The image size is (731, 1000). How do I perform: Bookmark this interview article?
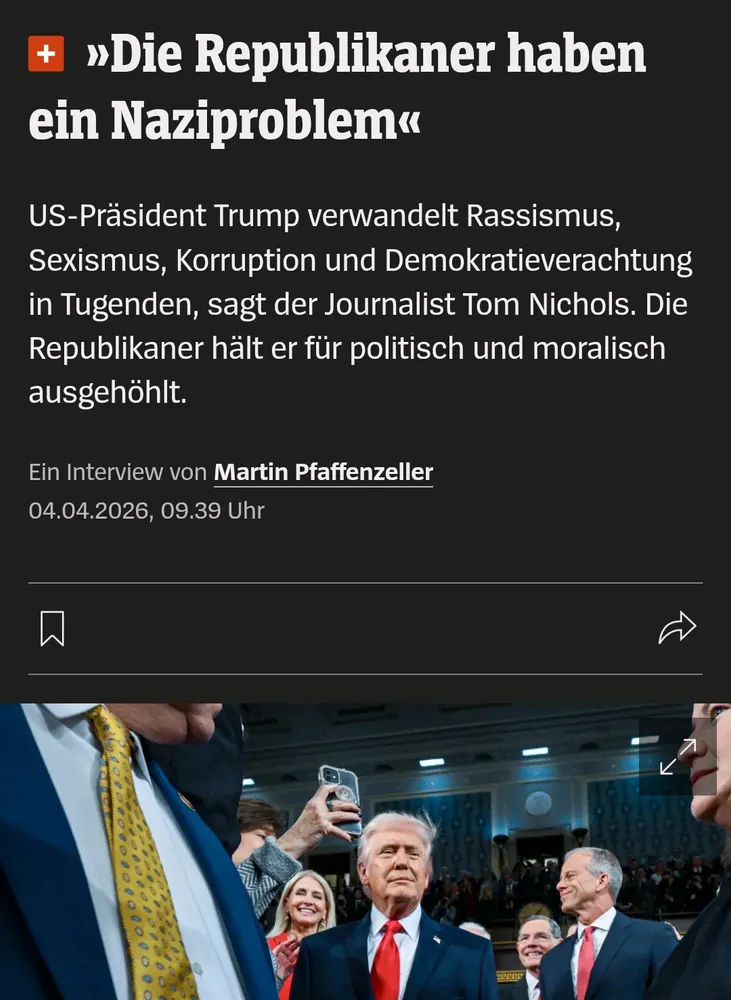point(52,629)
